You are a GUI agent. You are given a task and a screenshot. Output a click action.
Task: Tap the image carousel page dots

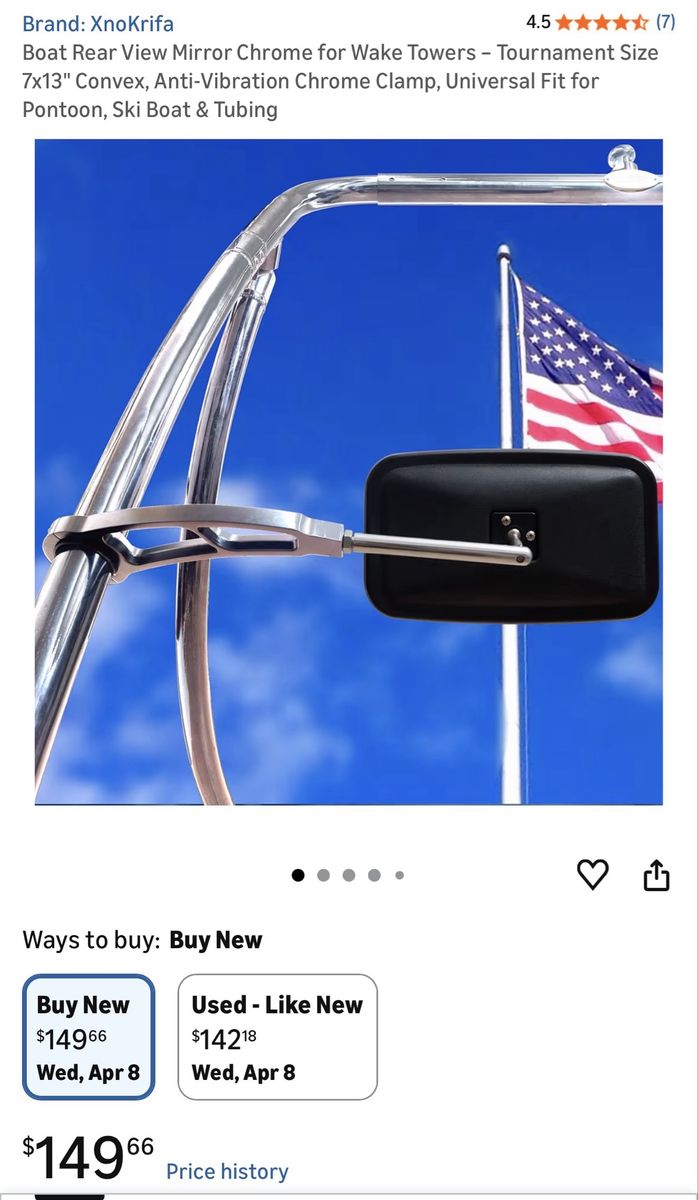[x=348, y=875]
